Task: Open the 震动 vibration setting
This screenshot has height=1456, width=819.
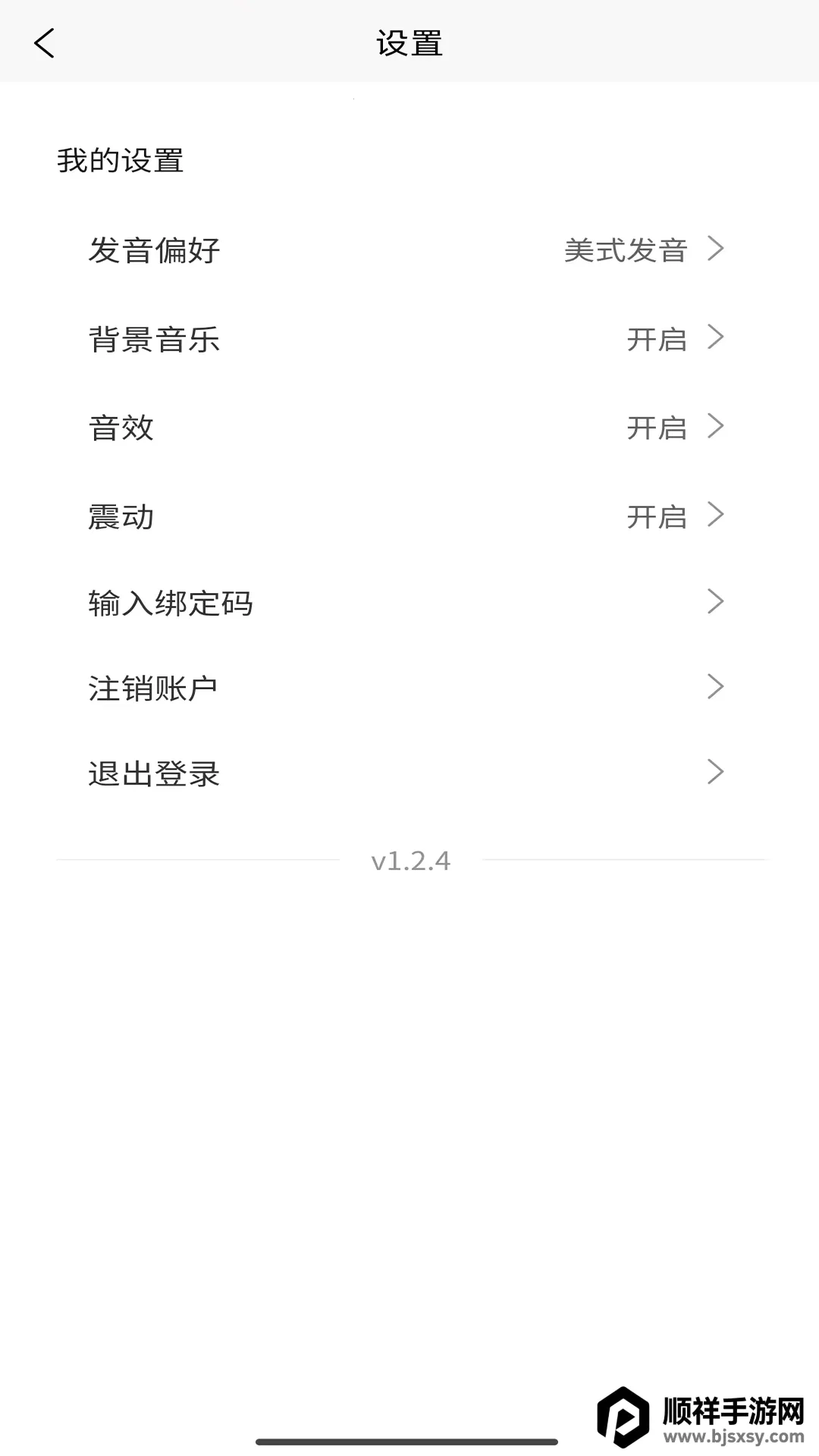Action: (x=407, y=516)
